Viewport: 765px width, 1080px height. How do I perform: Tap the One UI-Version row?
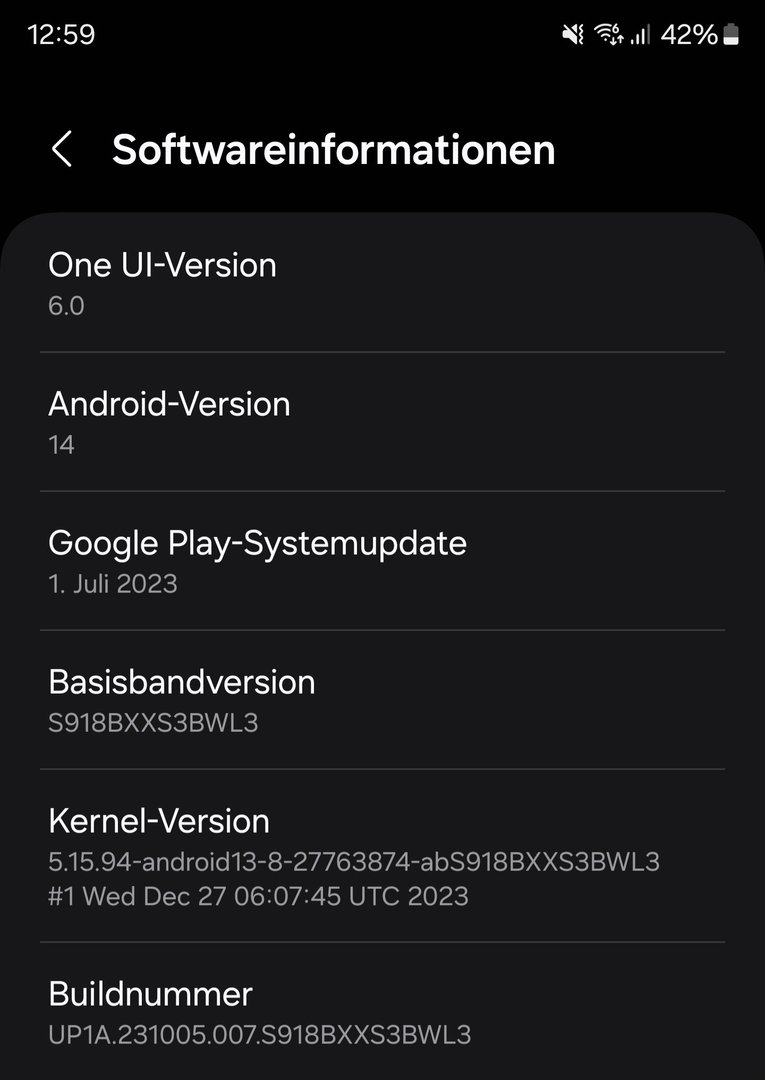click(382, 283)
